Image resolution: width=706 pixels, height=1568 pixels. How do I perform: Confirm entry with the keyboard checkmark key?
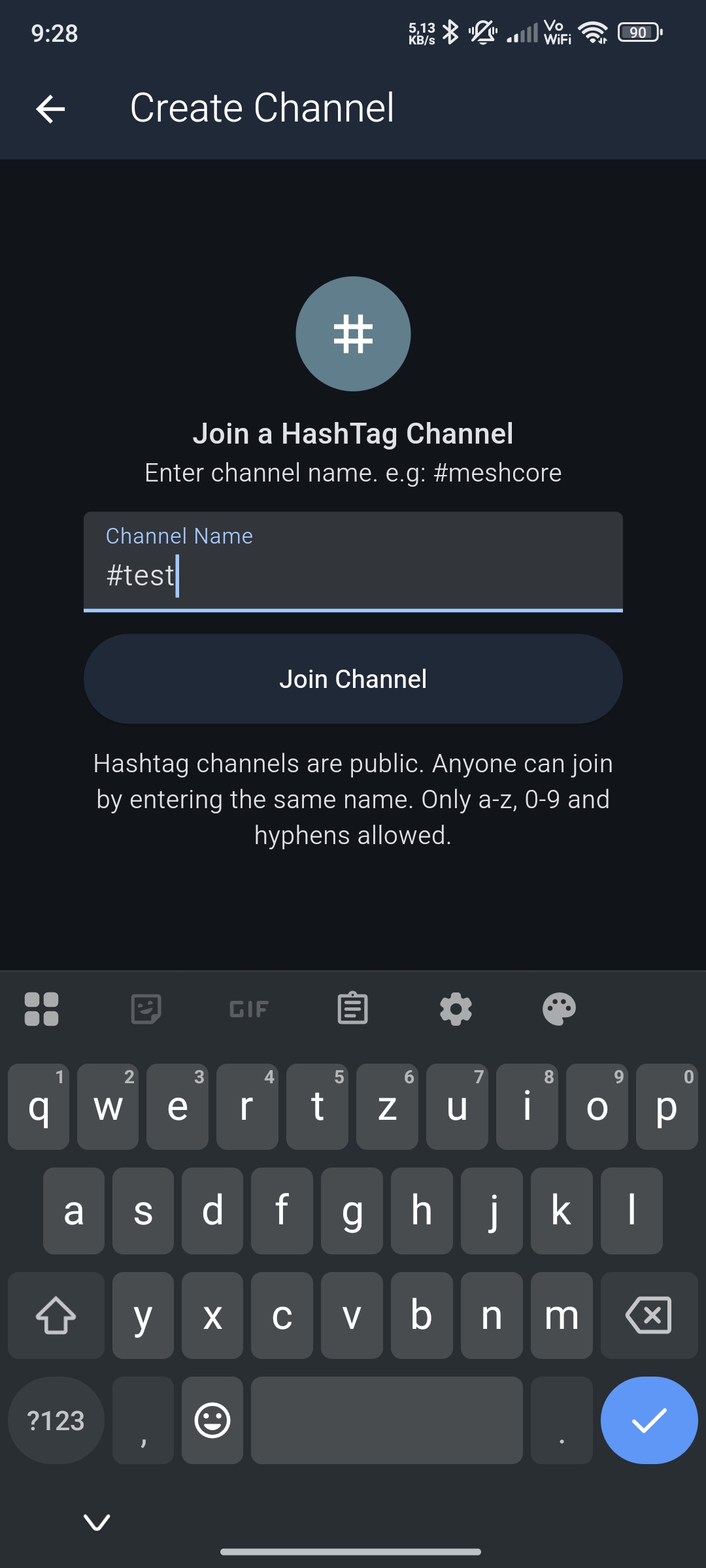pyautogui.click(x=648, y=1420)
